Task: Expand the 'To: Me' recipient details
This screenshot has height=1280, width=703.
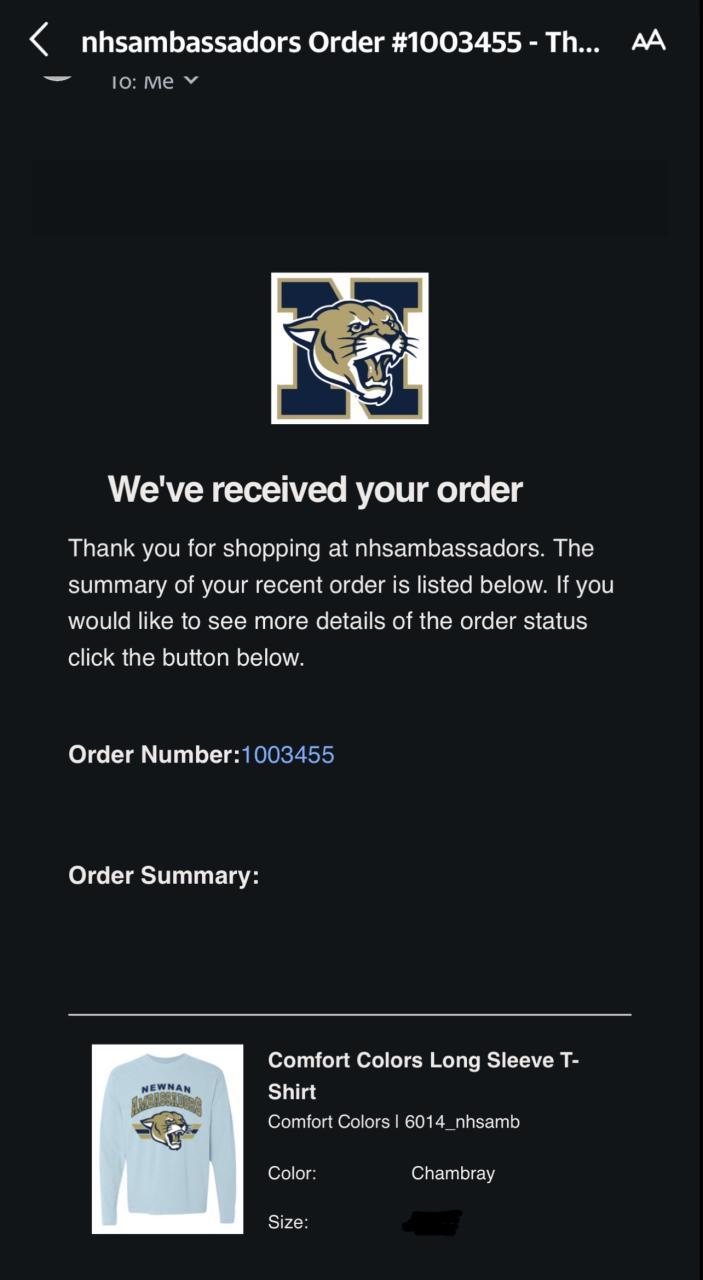Action: pos(190,81)
